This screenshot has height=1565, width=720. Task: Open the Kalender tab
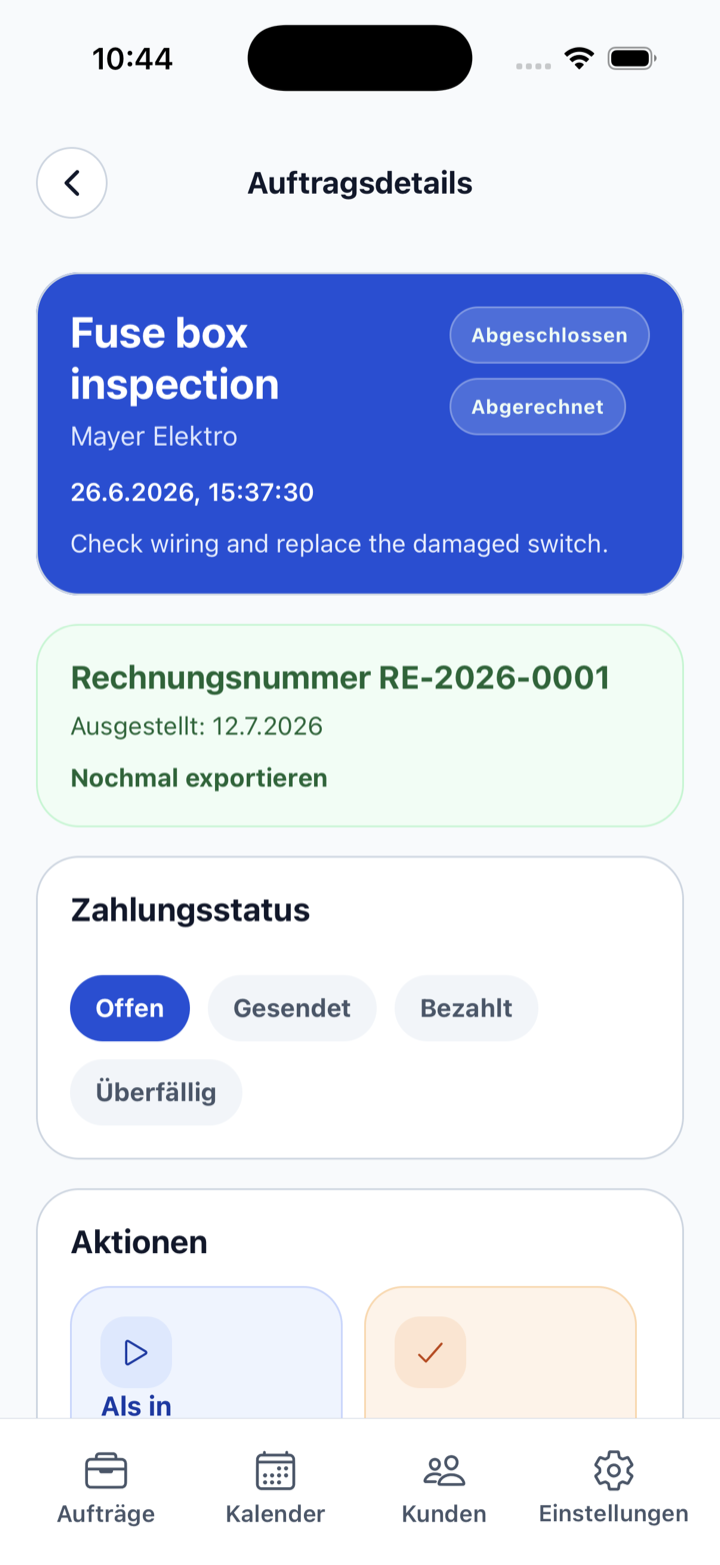(x=275, y=1489)
